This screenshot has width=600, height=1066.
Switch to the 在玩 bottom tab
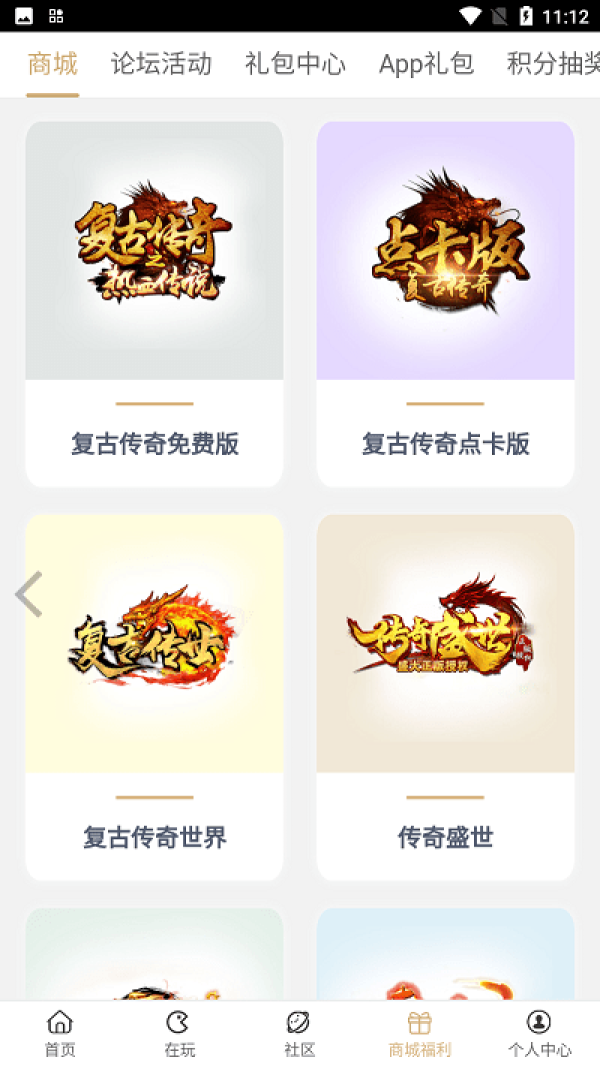click(x=179, y=1034)
